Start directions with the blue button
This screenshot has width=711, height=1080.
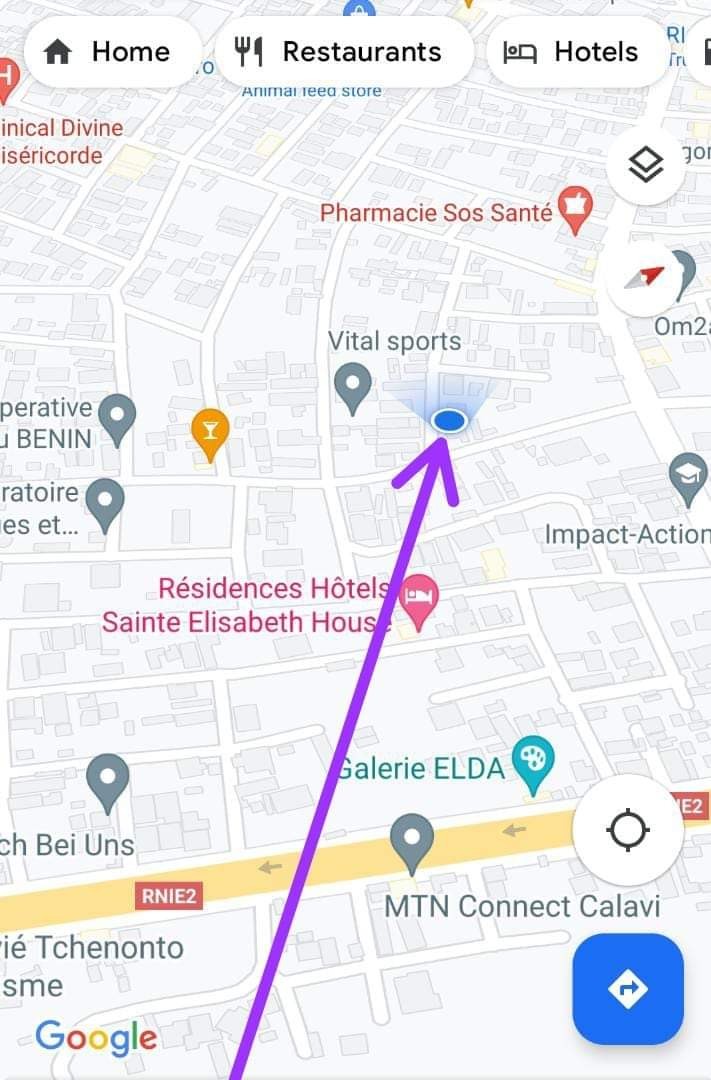pos(627,989)
